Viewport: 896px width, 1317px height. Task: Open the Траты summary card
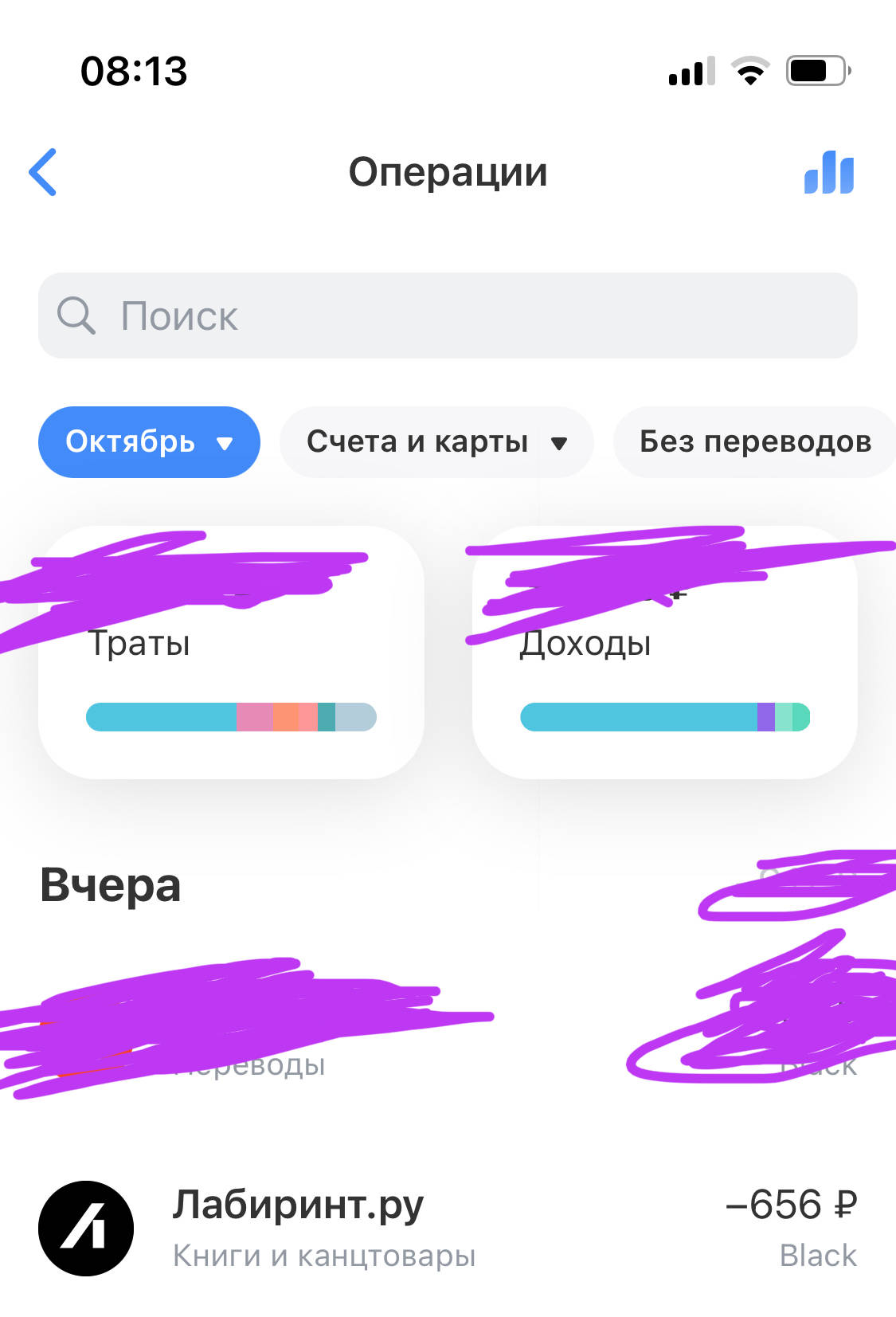click(x=231, y=653)
